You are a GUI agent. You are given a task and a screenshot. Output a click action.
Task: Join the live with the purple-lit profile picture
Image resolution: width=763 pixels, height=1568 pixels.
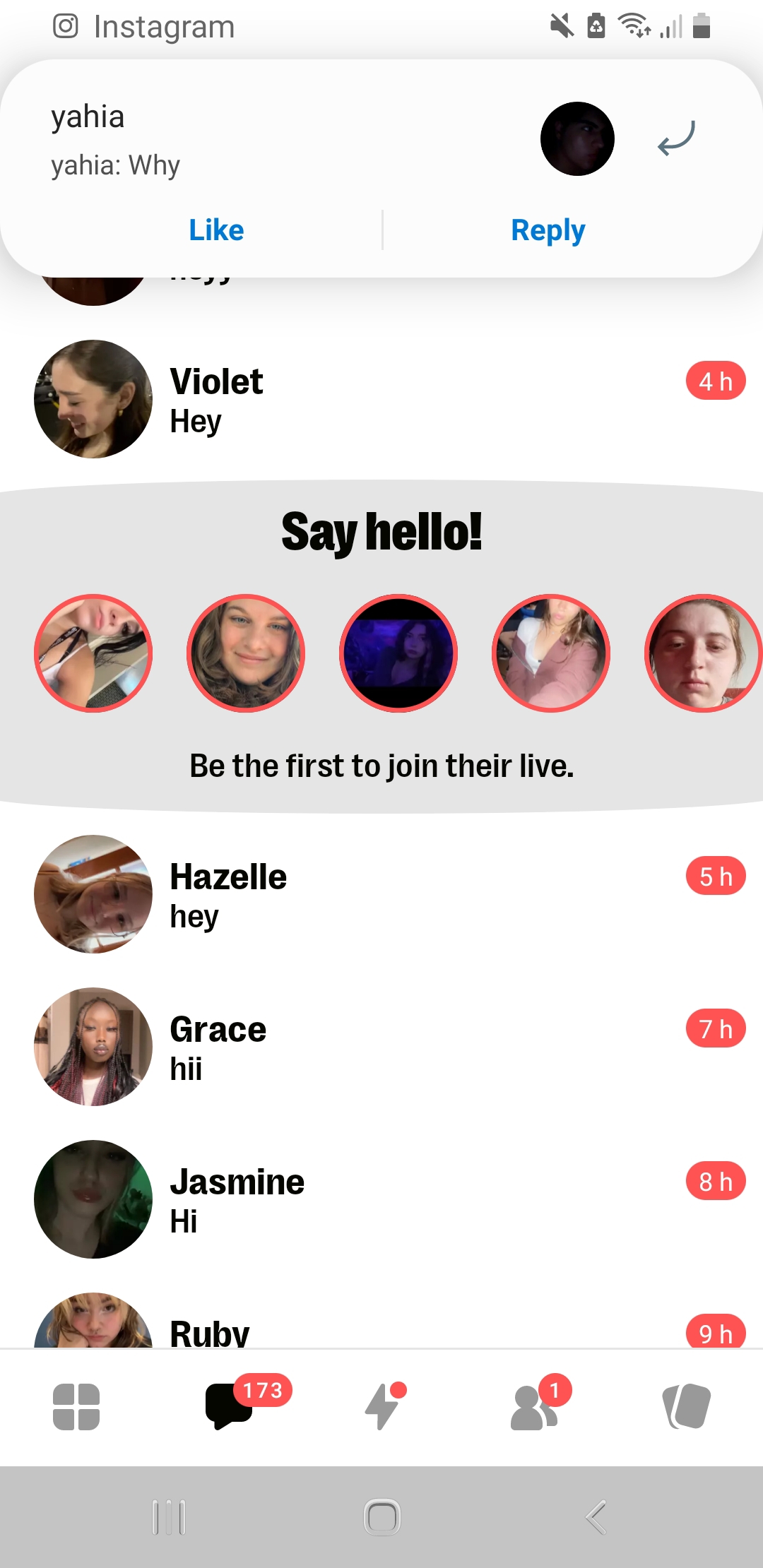coord(398,653)
